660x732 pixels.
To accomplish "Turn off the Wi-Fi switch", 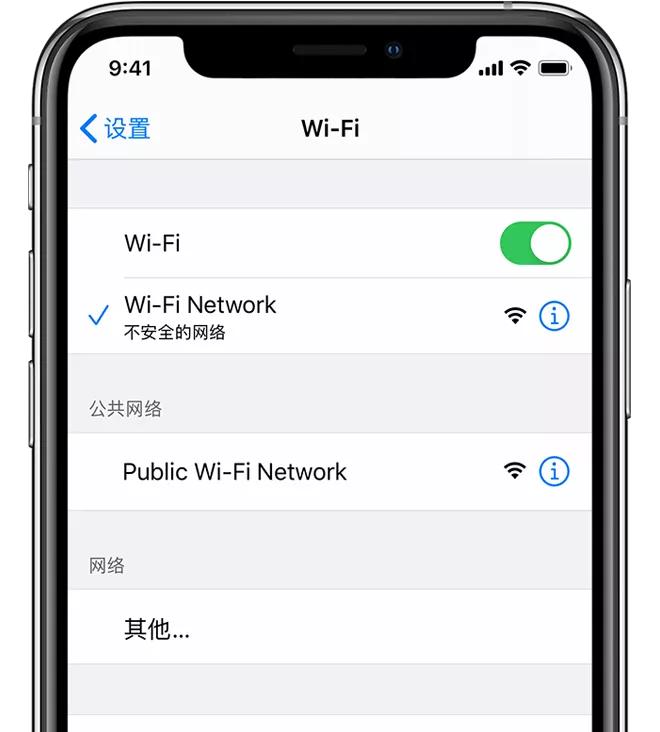I will click(x=535, y=243).
